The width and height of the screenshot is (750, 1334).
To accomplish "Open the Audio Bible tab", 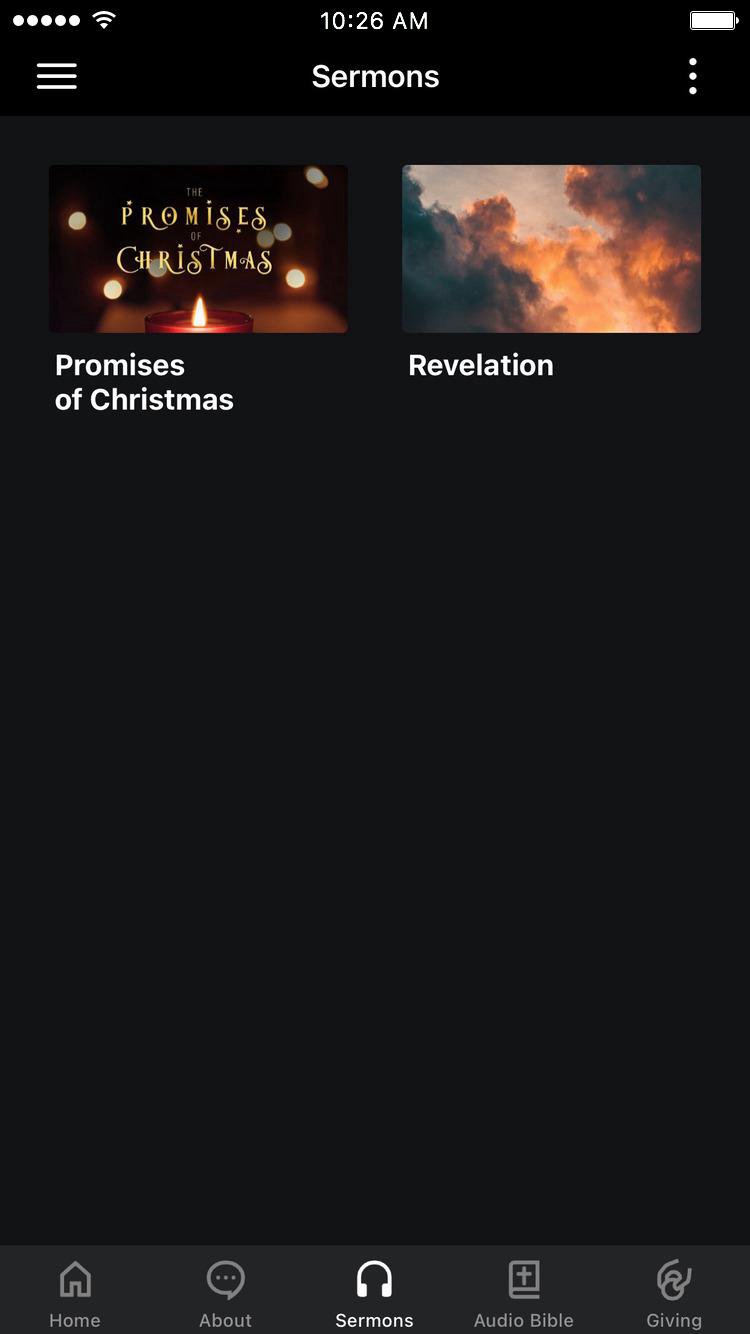I will [x=524, y=1292].
